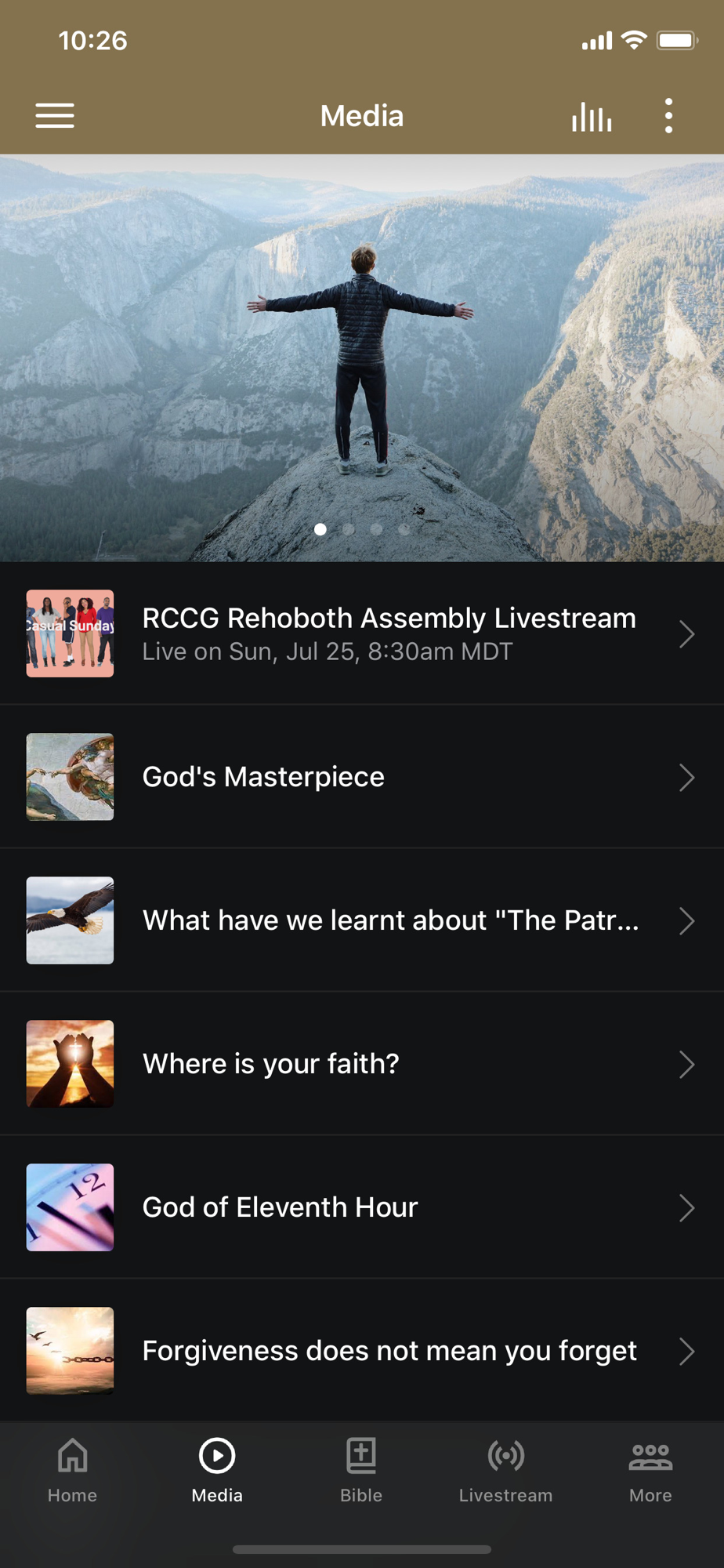This screenshot has width=724, height=1568.
Task: Open God's Masterpiece media item
Action: (x=362, y=777)
